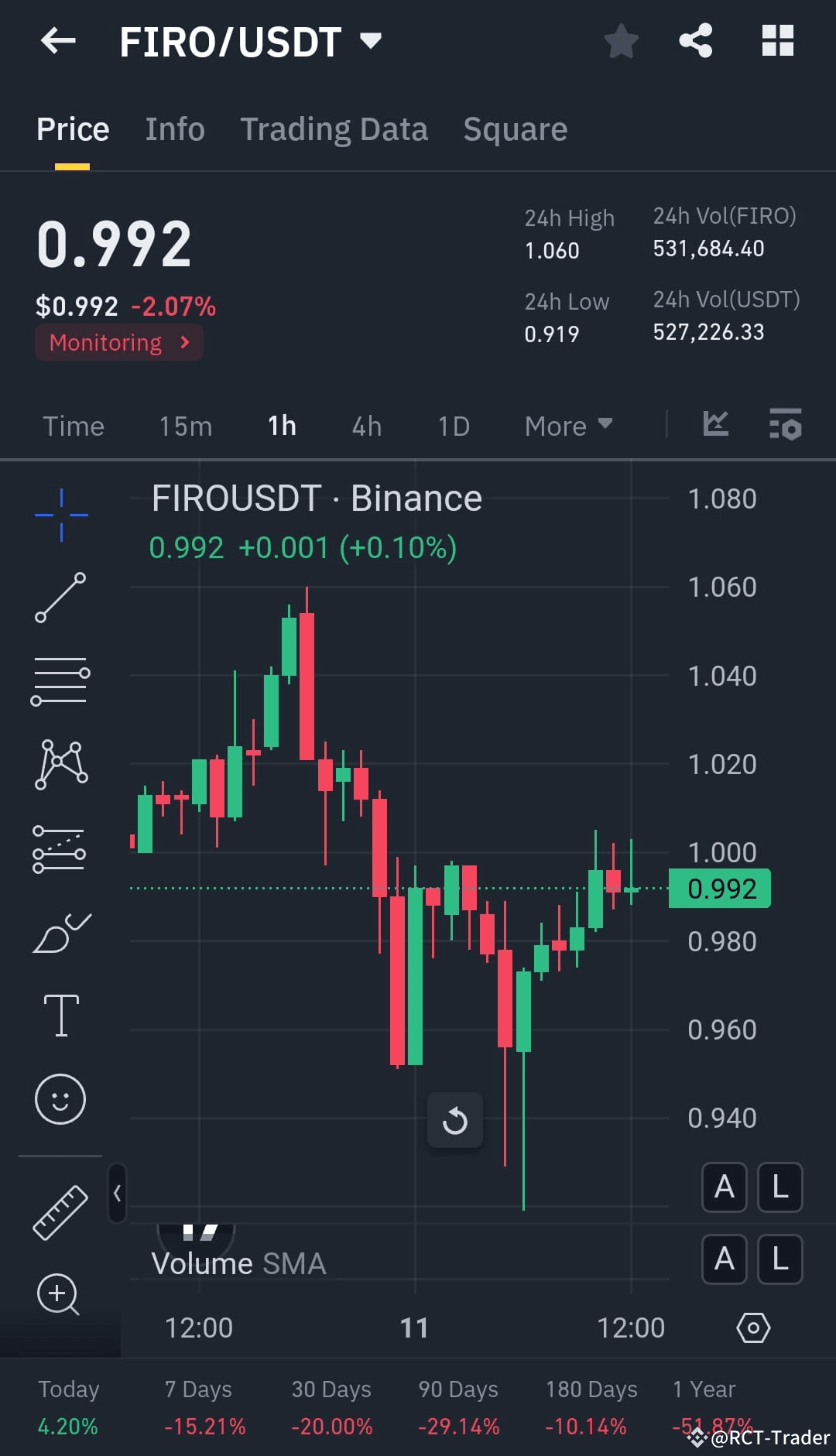Screen dimensions: 836x1456
Task: Select the text annotation tool
Action: pyautogui.click(x=60, y=1014)
